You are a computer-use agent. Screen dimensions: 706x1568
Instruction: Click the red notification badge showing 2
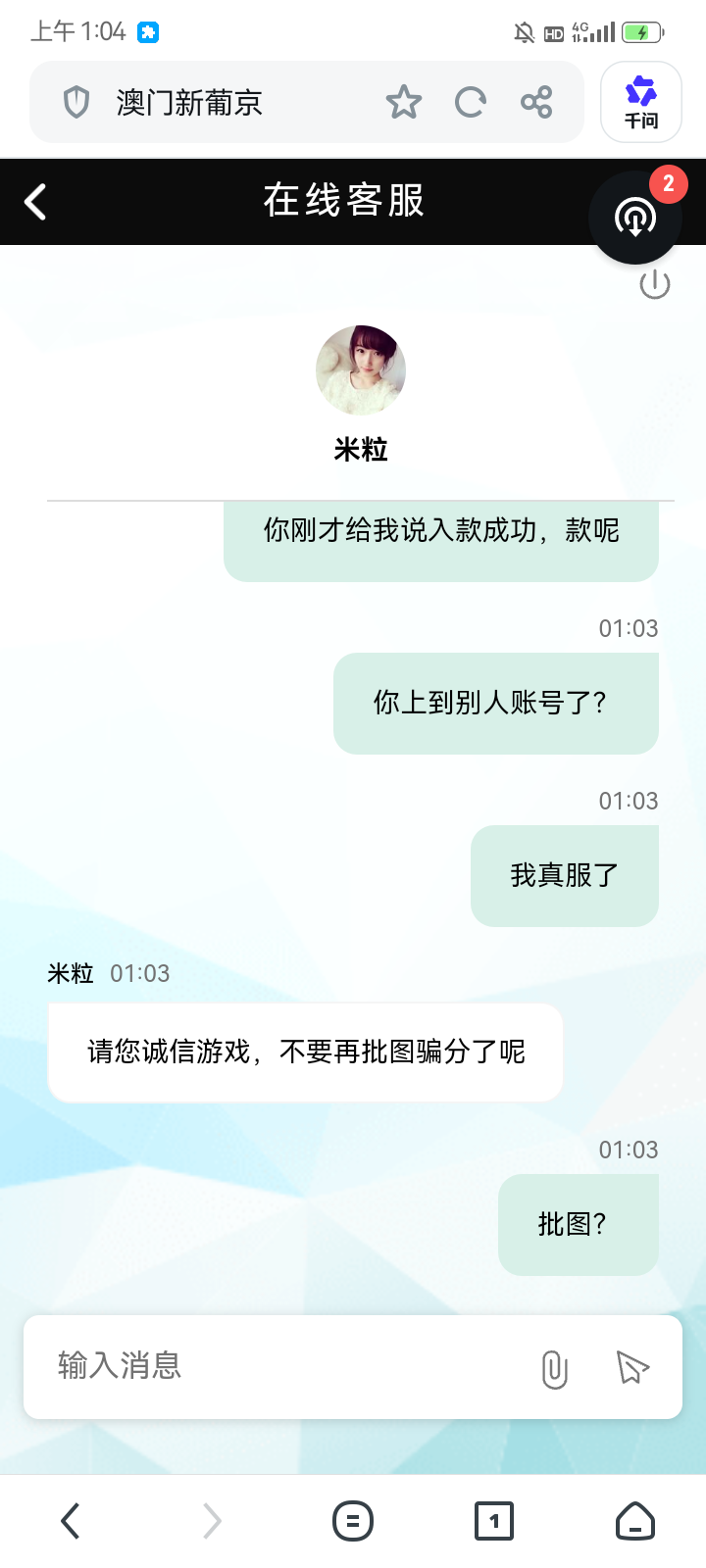[x=670, y=182]
